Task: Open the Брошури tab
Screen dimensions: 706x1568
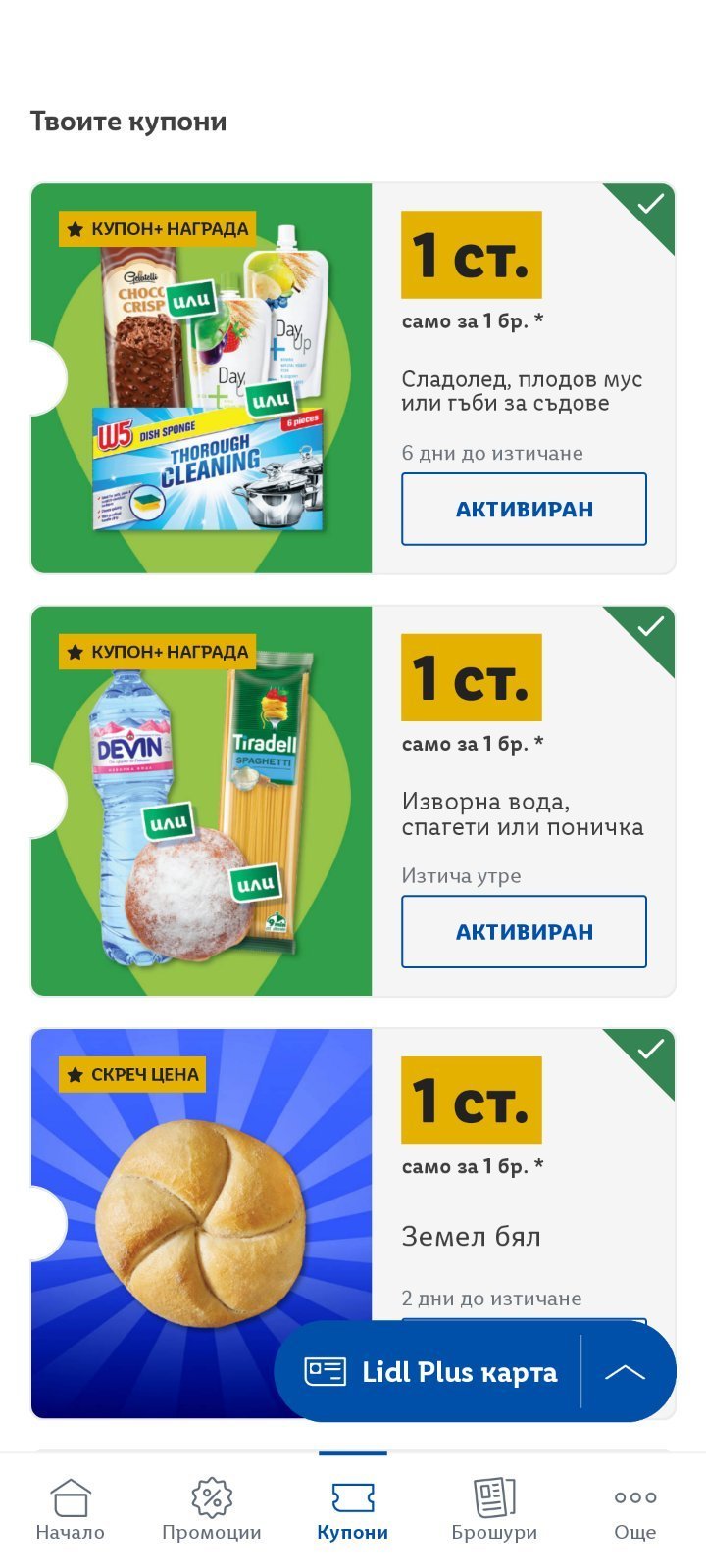Action: (x=494, y=1510)
